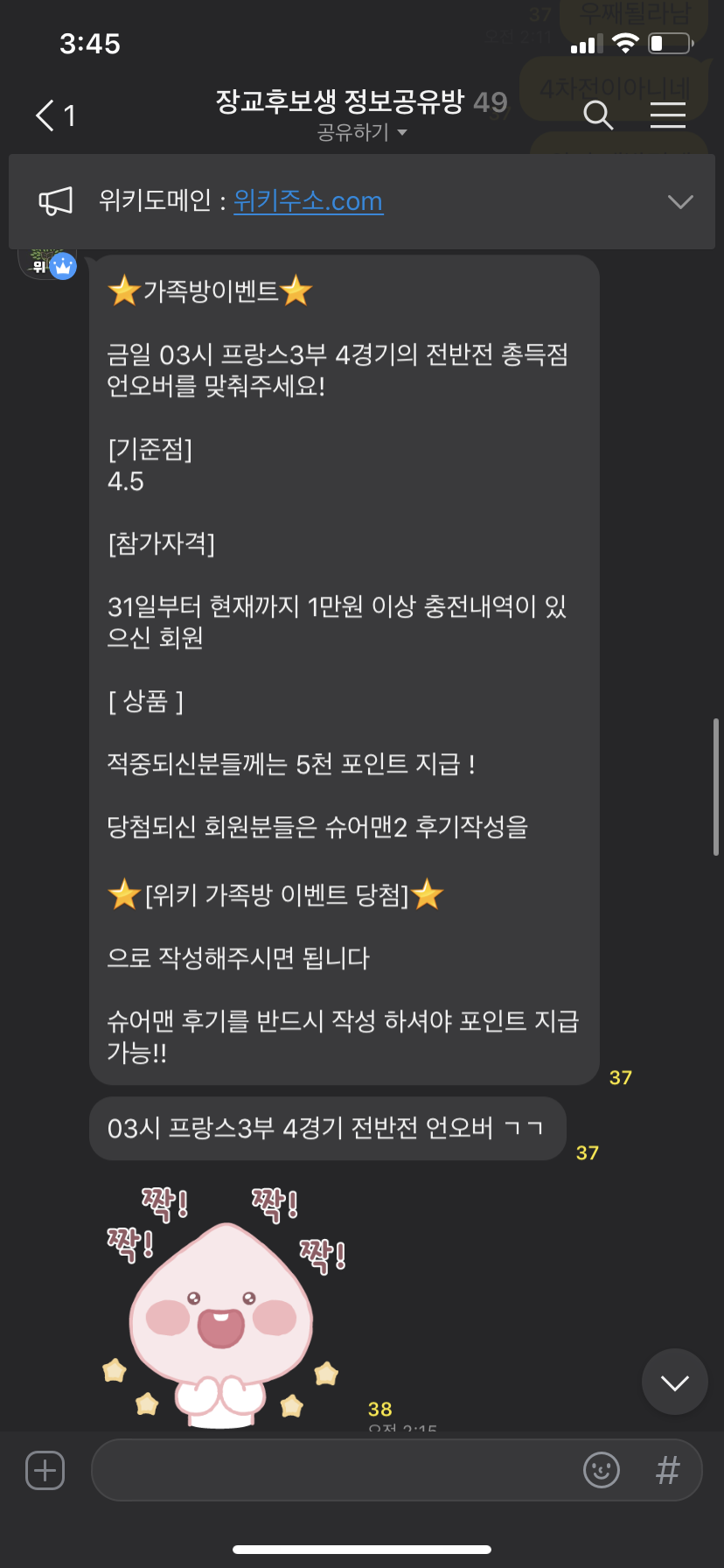Go back to the chat list
724x1568 pixels.
pyautogui.click(x=54, y=115)
